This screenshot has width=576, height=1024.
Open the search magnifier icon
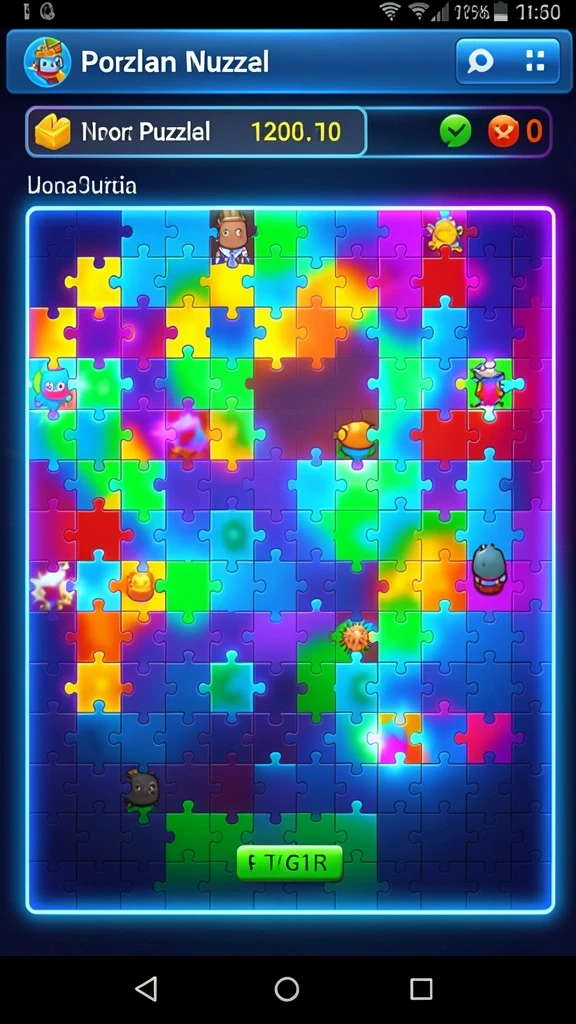click(481, 62)
